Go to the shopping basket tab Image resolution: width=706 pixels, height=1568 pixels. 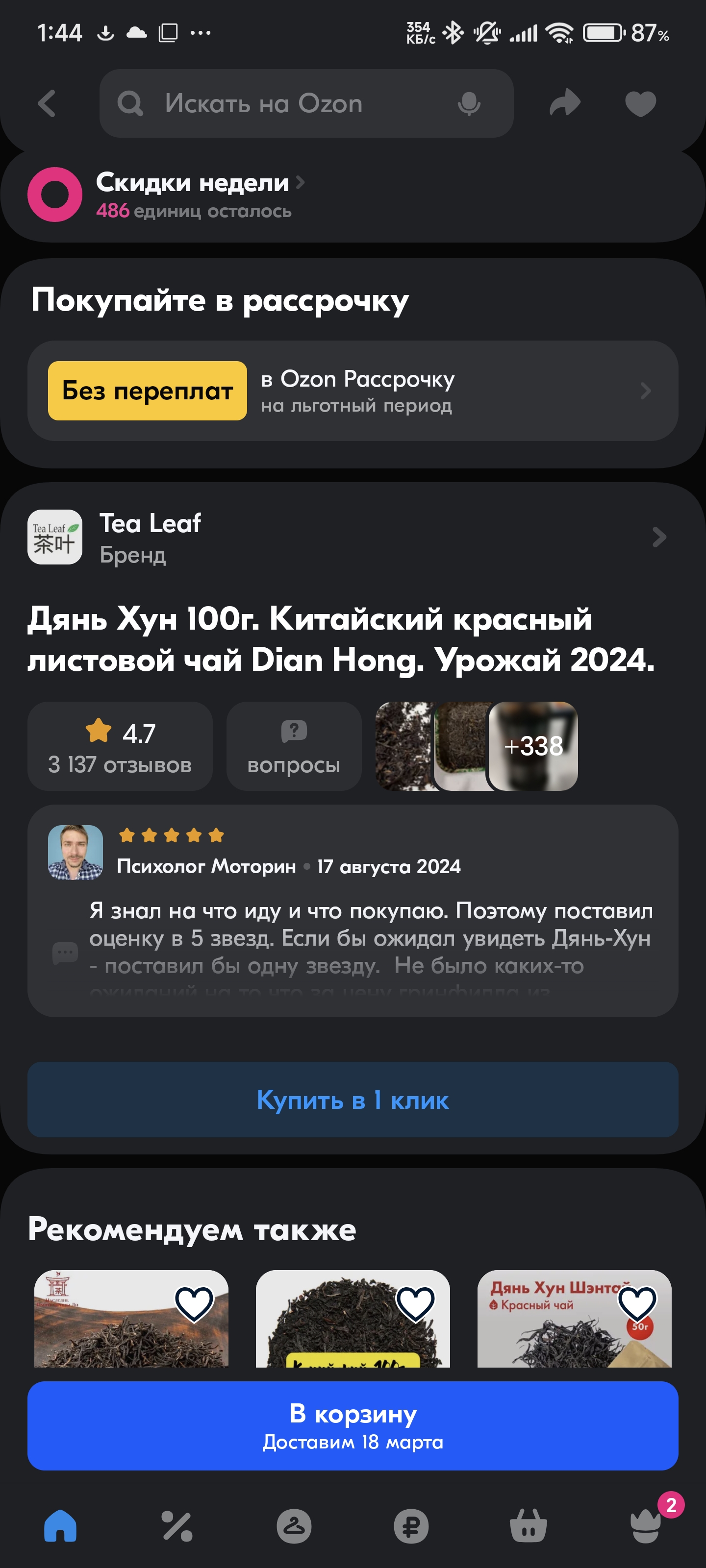528,1526
